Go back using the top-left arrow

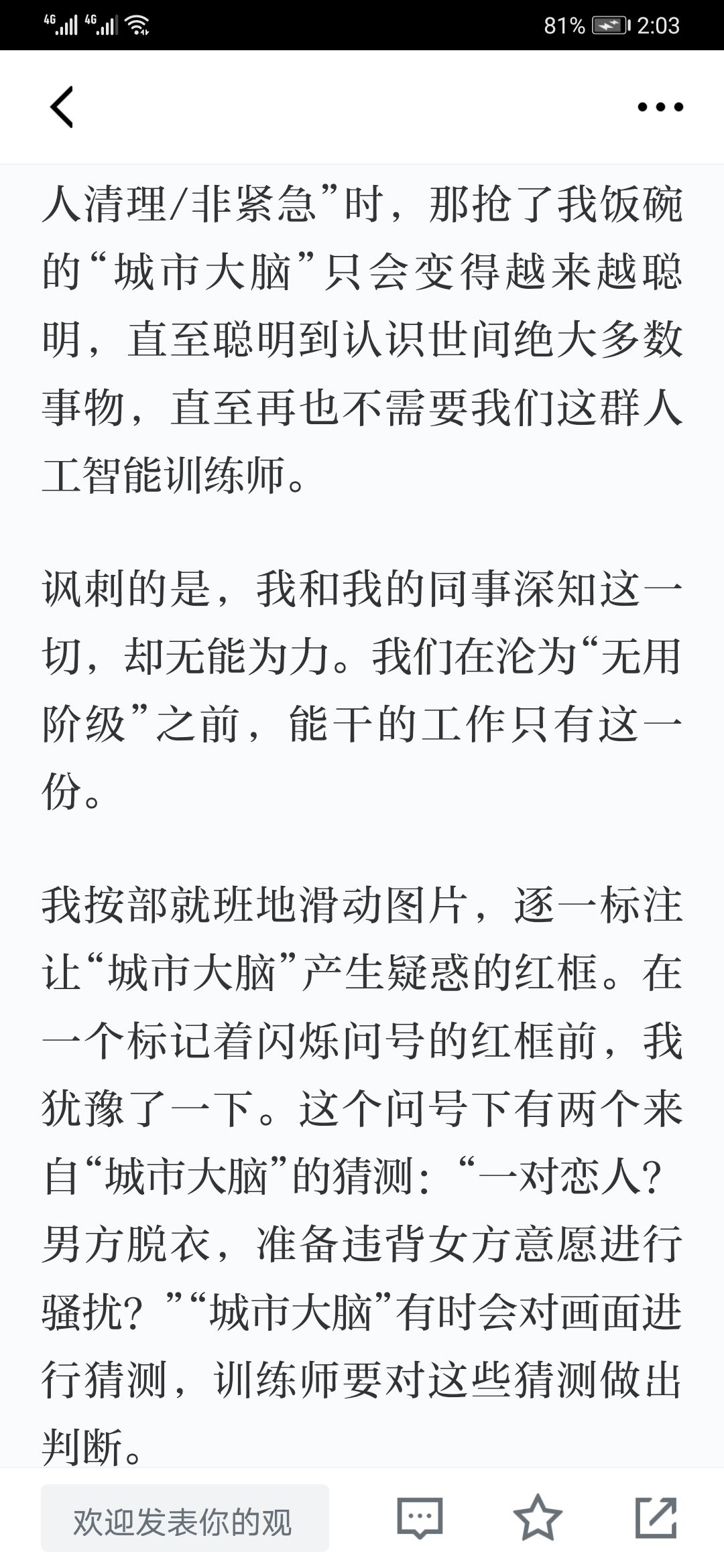coord(62,107)
